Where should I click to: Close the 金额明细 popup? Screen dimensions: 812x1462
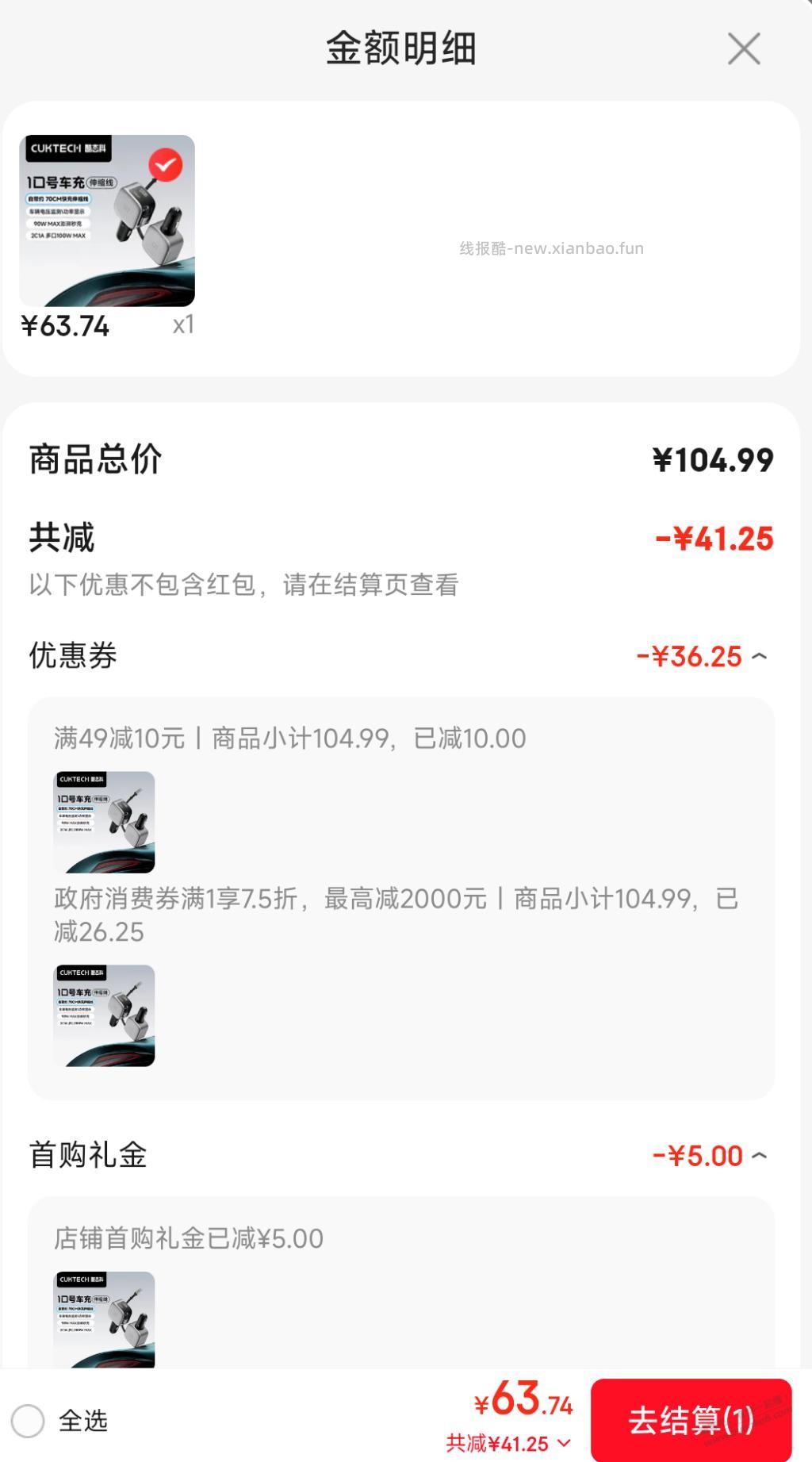pos(743,48)
